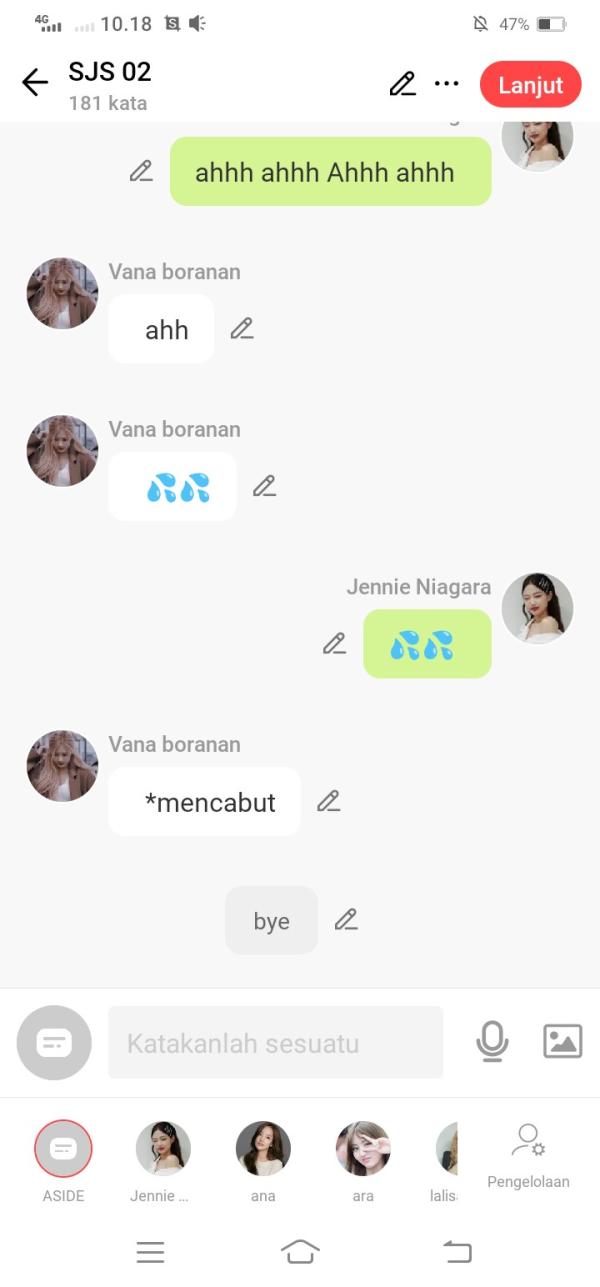Select the ASIDE narrator option
This screenshot has height=1287, width=600.
point(63,1149)
